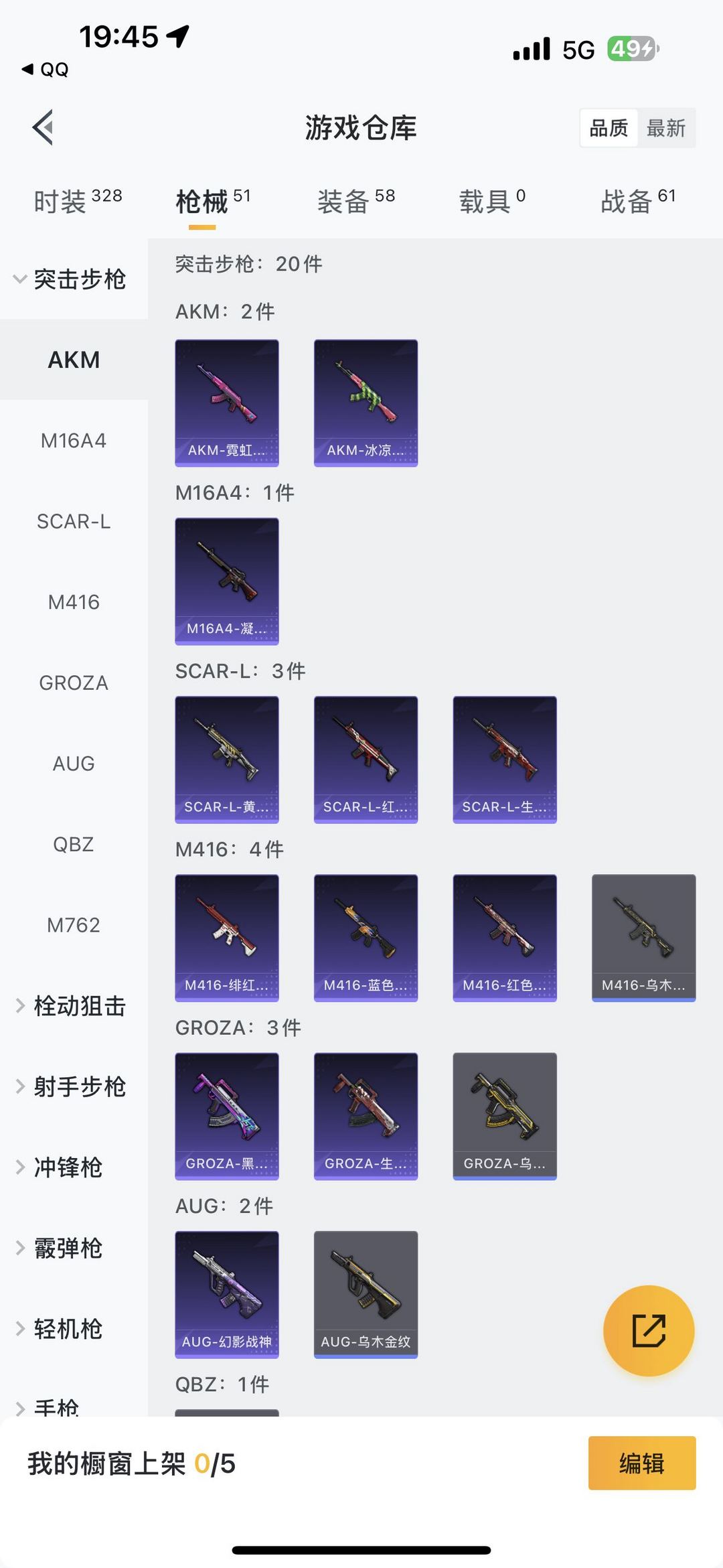The image size is (723, 1568).
Task: Expand the 冲锋枪 category
Action: coord(60,1167)
